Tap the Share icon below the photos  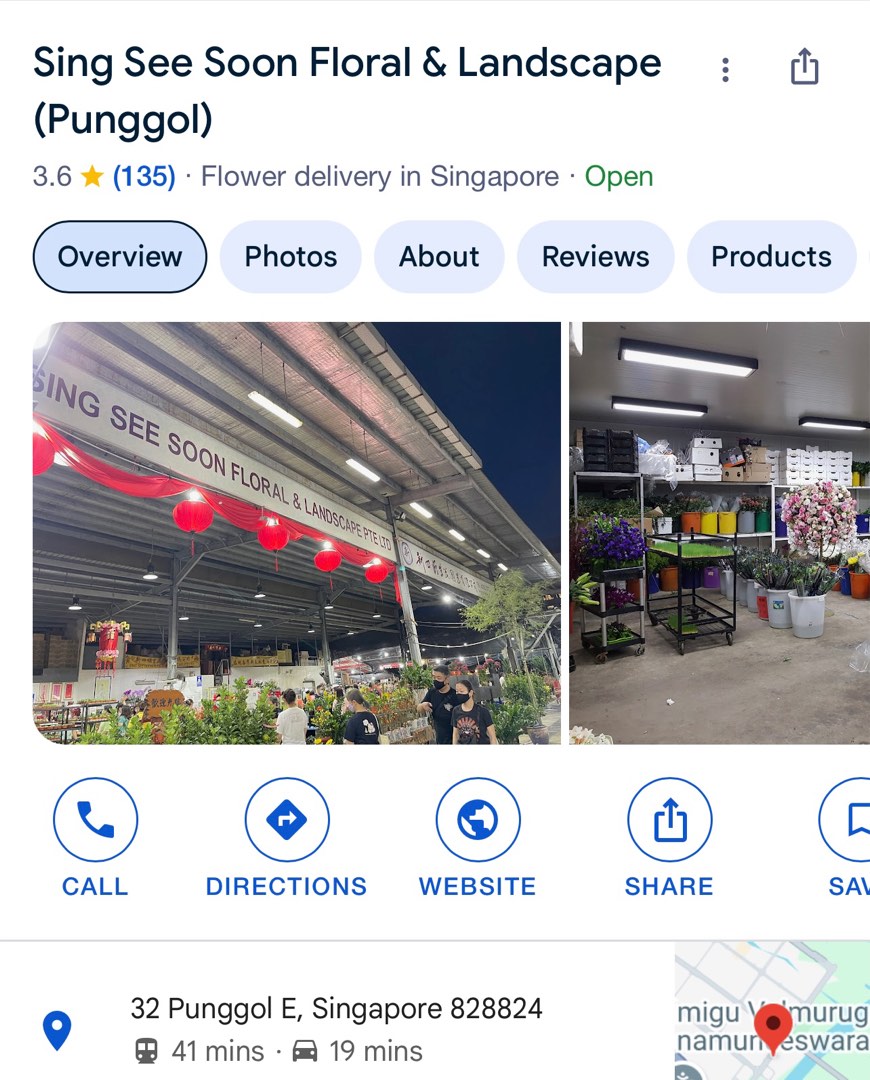click(669, 819)
